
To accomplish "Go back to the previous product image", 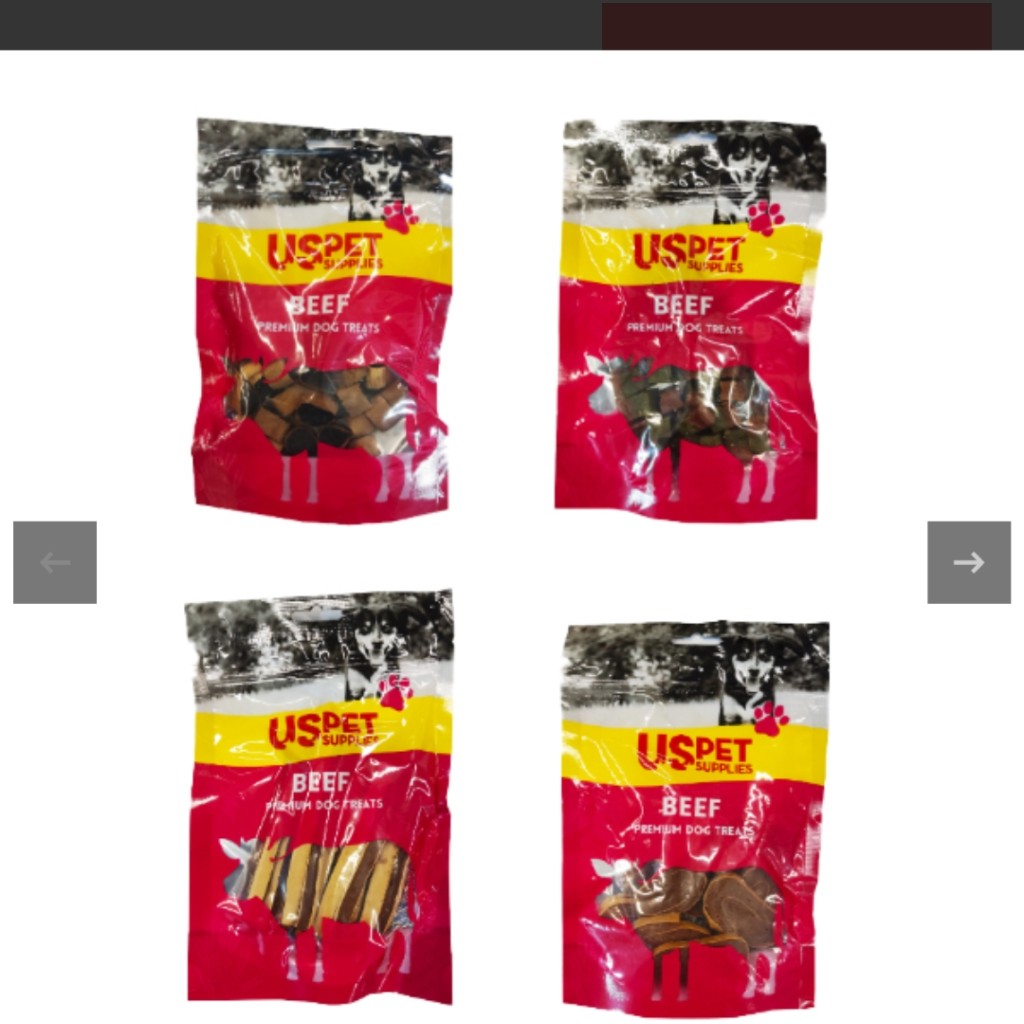I will [x=55, y=562].
